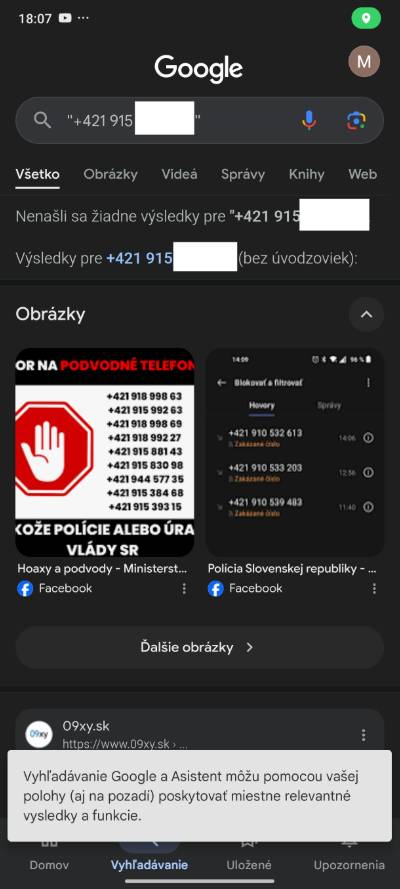The width and height of the screenshot is (400, 889).
Task: Open options for Polícia Slovenskej republiky image
Action: [374, 589]
